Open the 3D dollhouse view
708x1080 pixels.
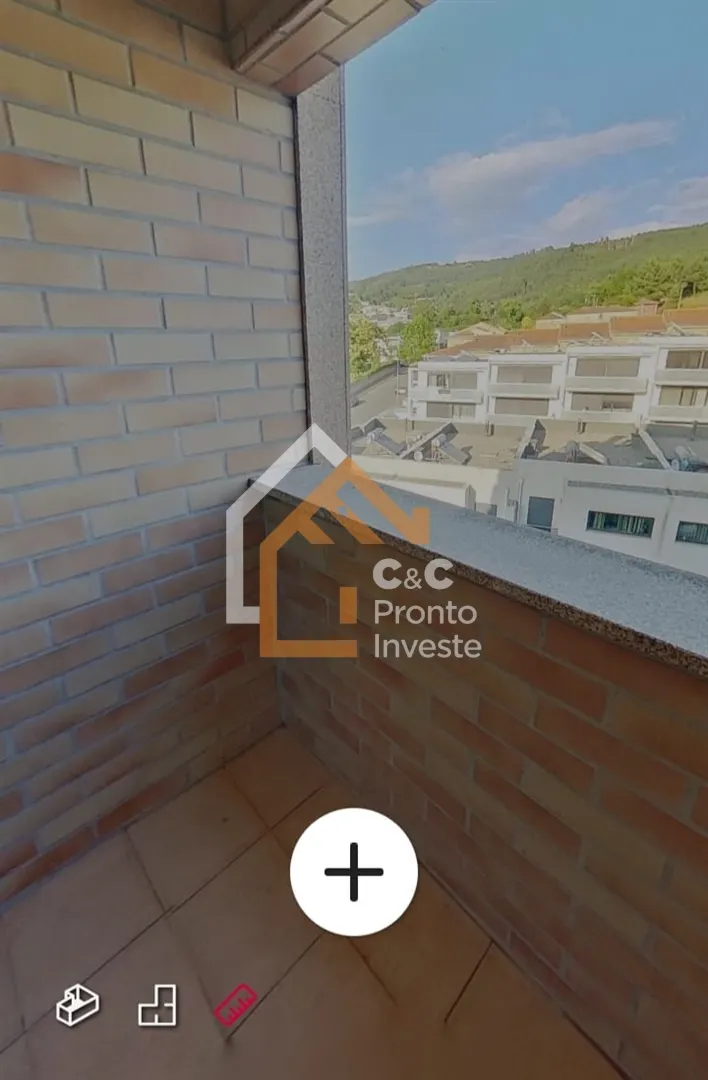point(77,1005)
